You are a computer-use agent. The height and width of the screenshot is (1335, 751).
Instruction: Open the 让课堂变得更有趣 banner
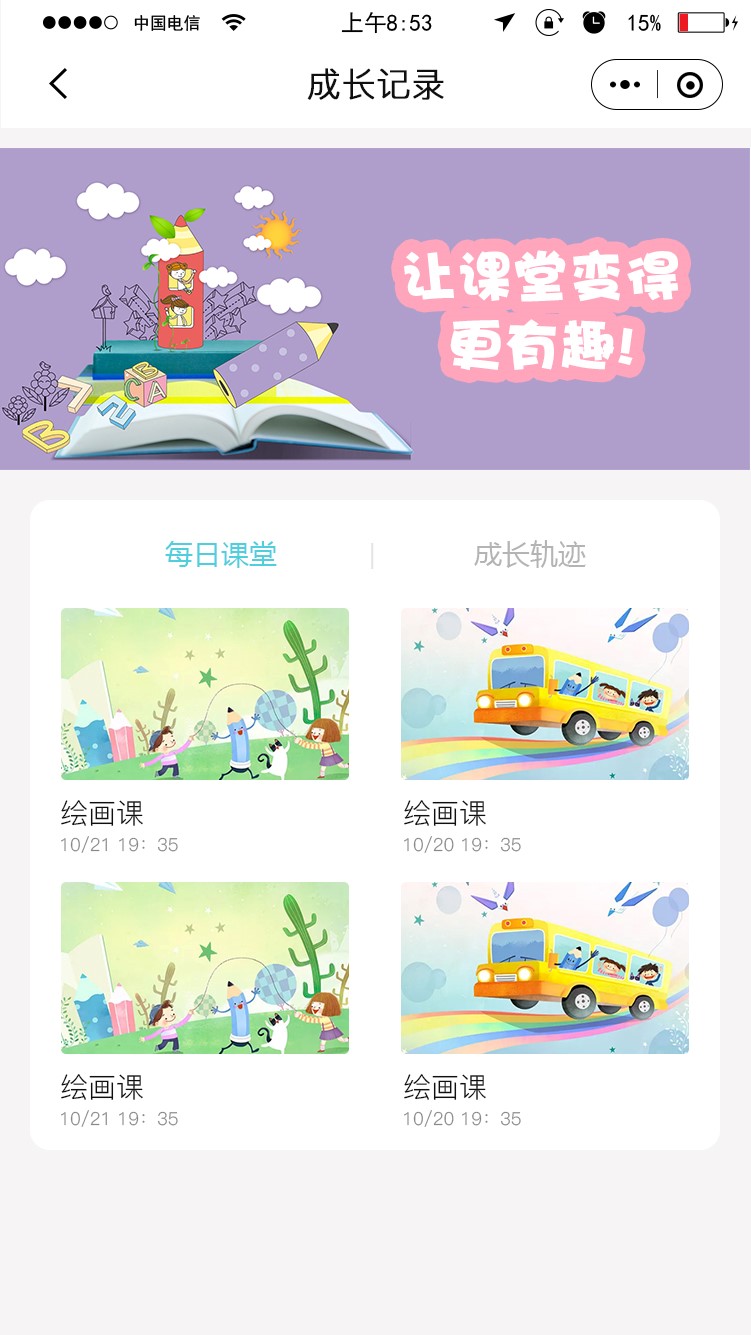coord(375,309)
